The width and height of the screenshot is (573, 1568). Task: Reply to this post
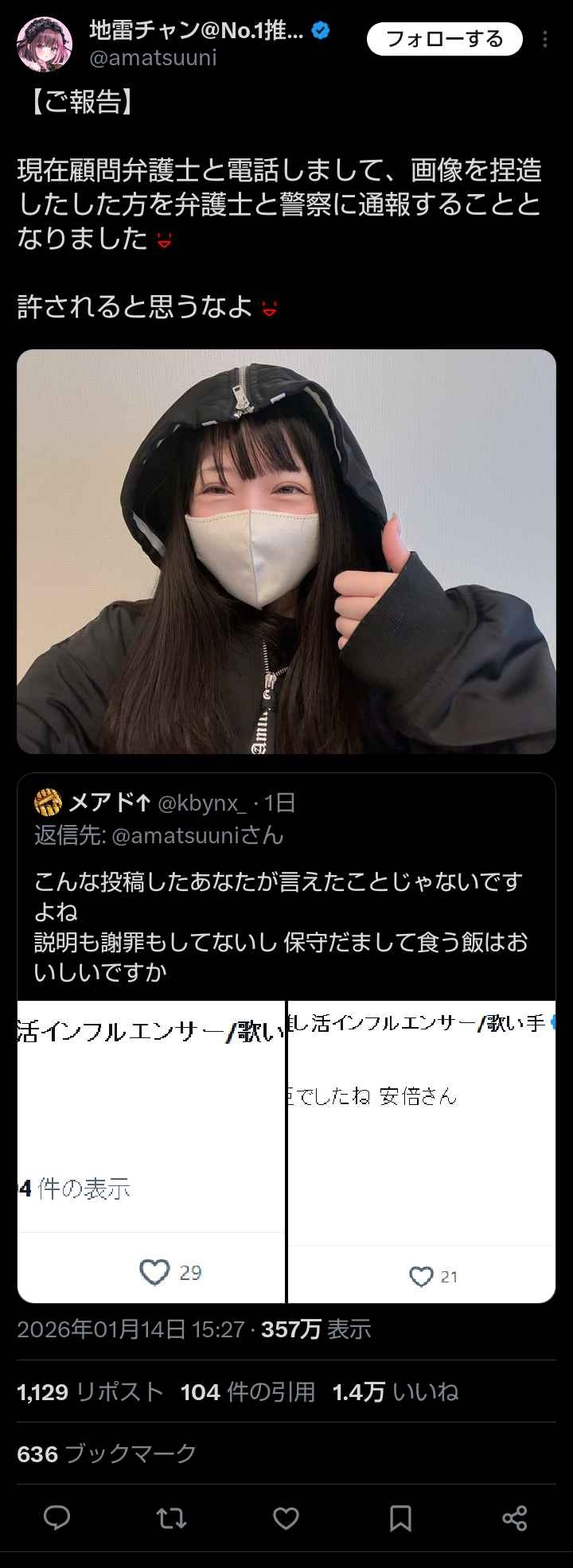[x=57, y=1518]
